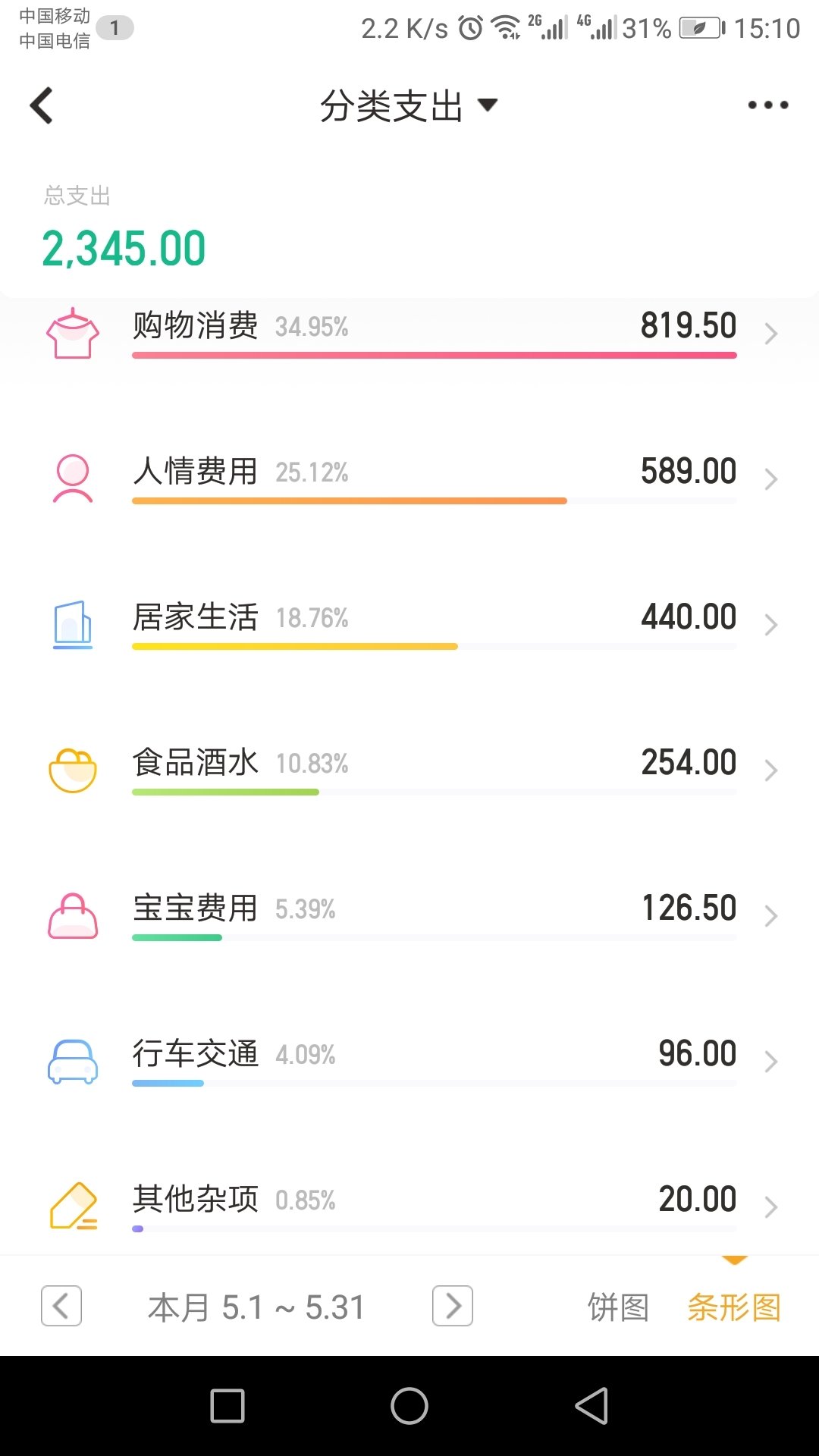Open recent apps from the navigation bar
The width and height of the screenshot is (819, 1456).
[227, 1406]
